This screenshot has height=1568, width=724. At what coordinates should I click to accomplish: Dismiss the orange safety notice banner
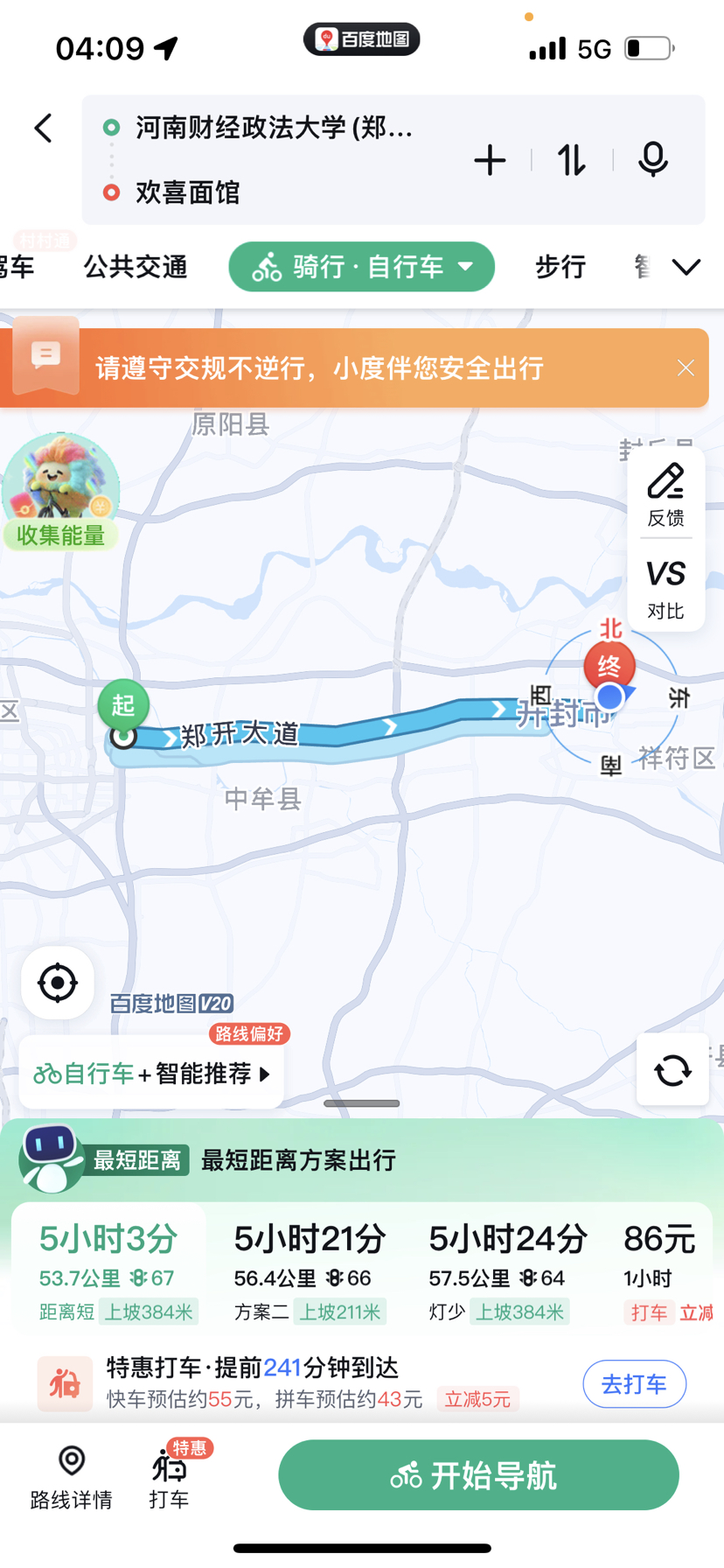point(686,368)
